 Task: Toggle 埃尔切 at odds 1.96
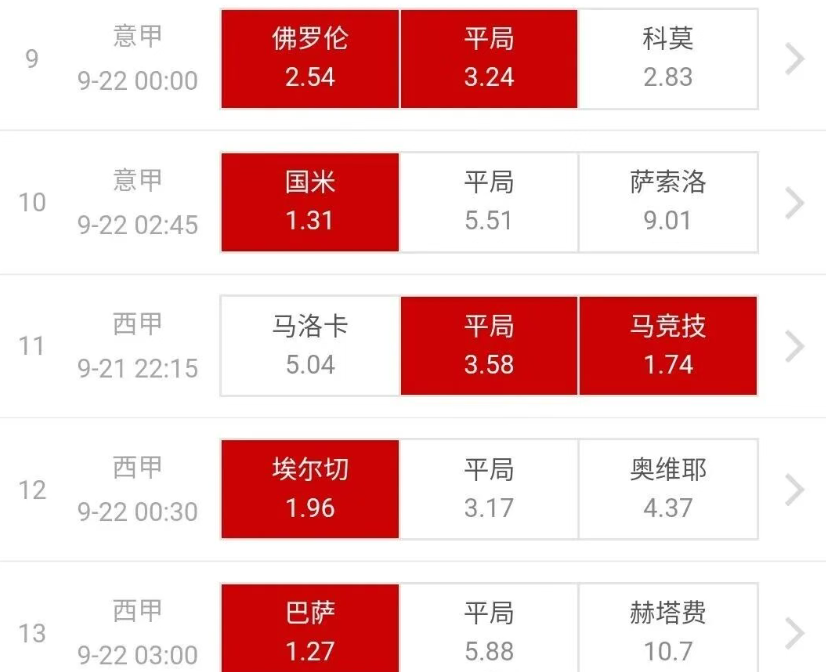tap(310, 489)
